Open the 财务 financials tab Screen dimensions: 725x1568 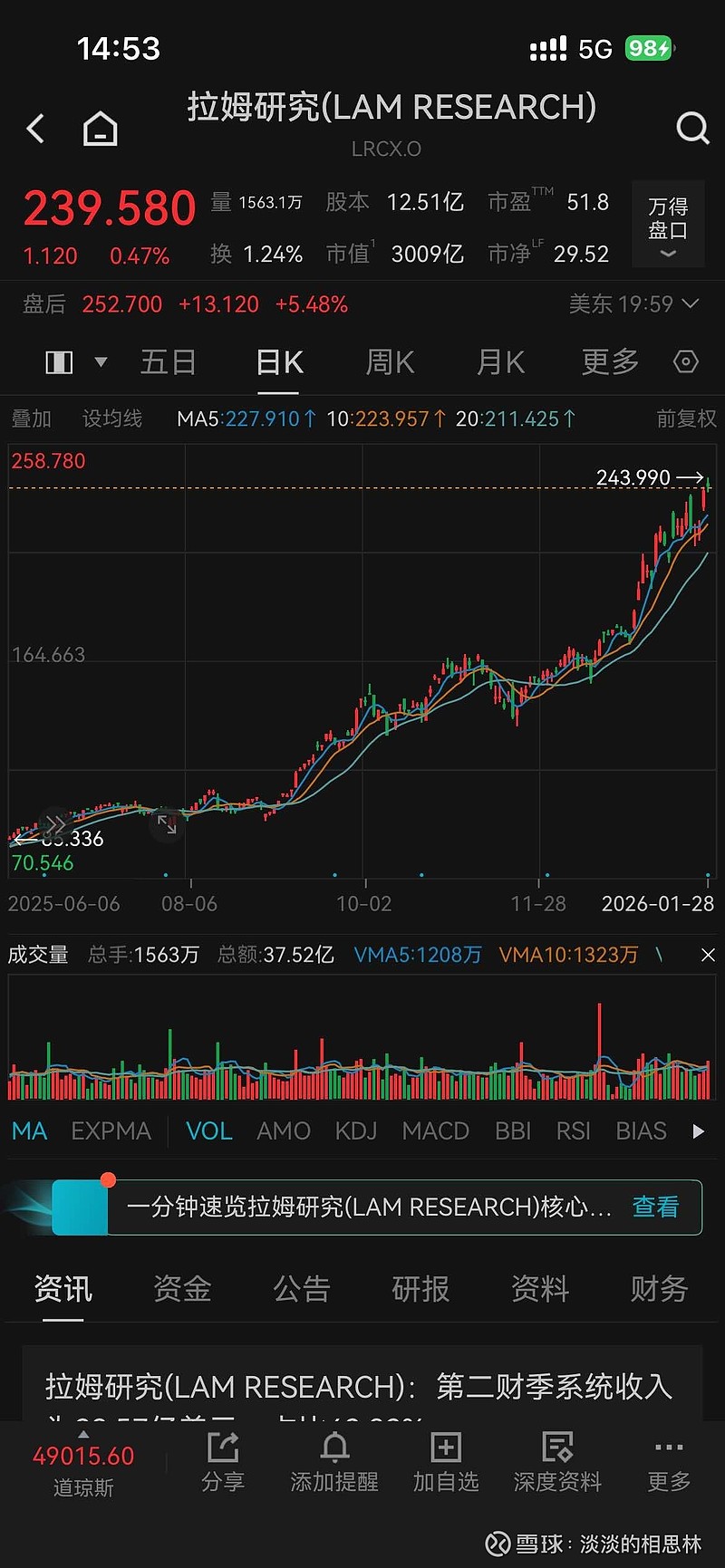[658, 1289]
